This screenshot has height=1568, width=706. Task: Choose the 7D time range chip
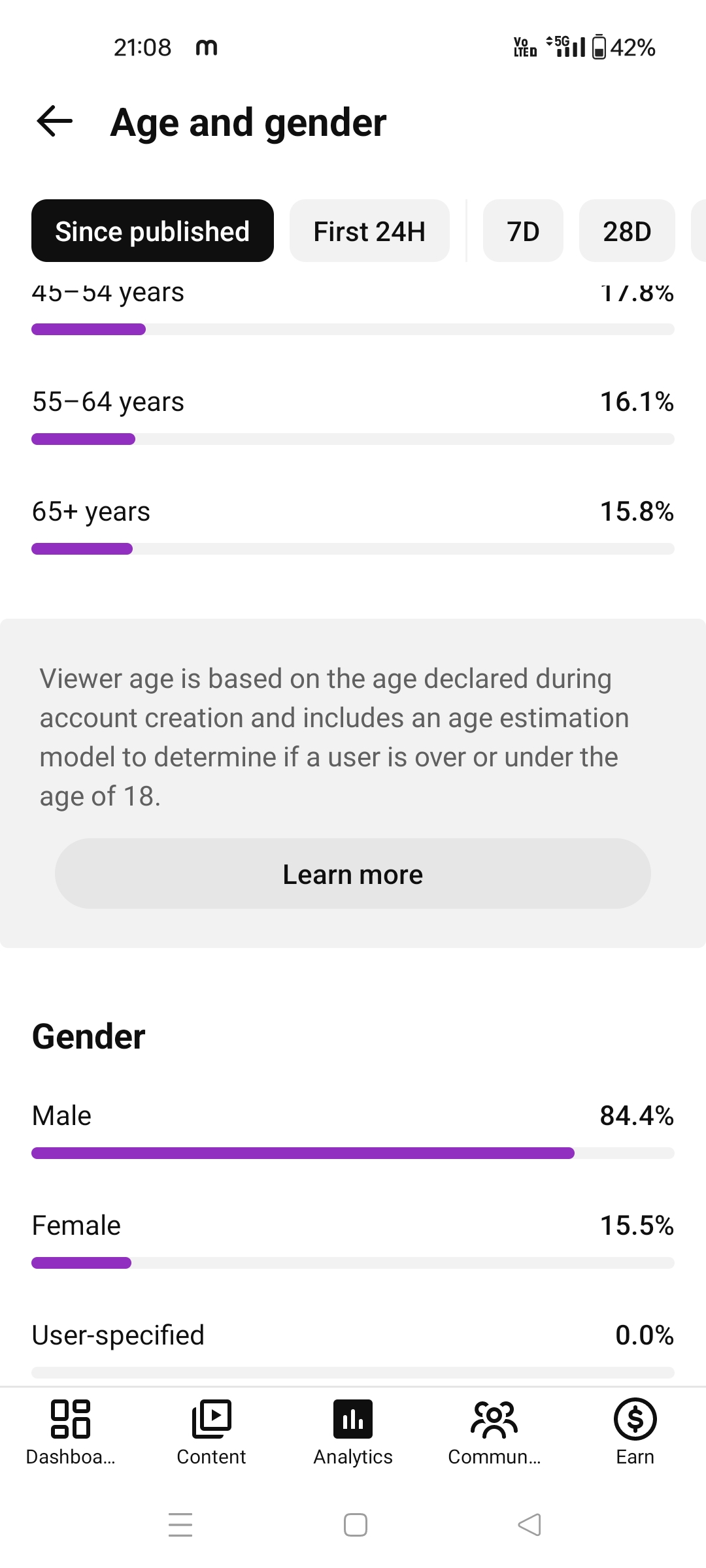[523, 231]
